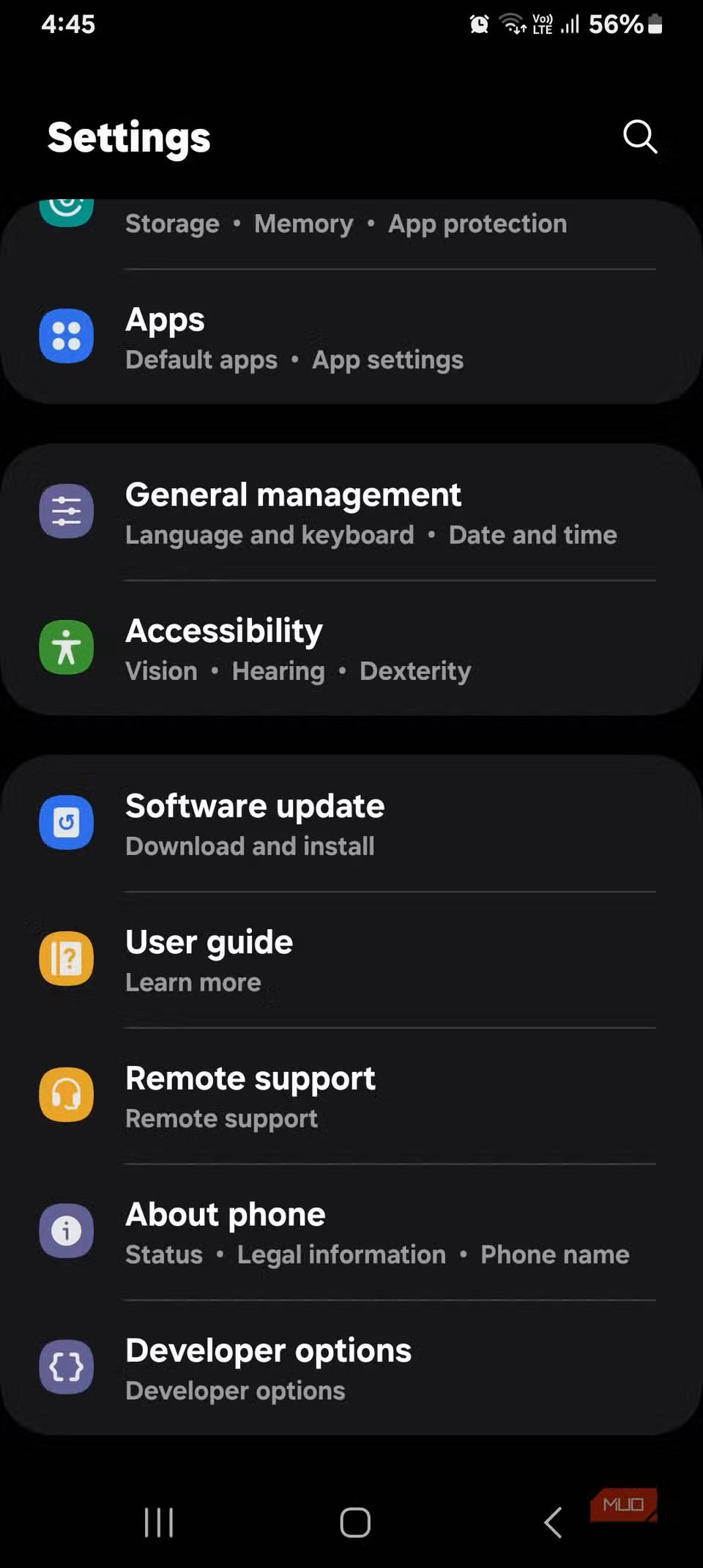Viewport: 703px width, 1568px height.
Task: Tap the Remote support headset icon
Action: 67,1095
